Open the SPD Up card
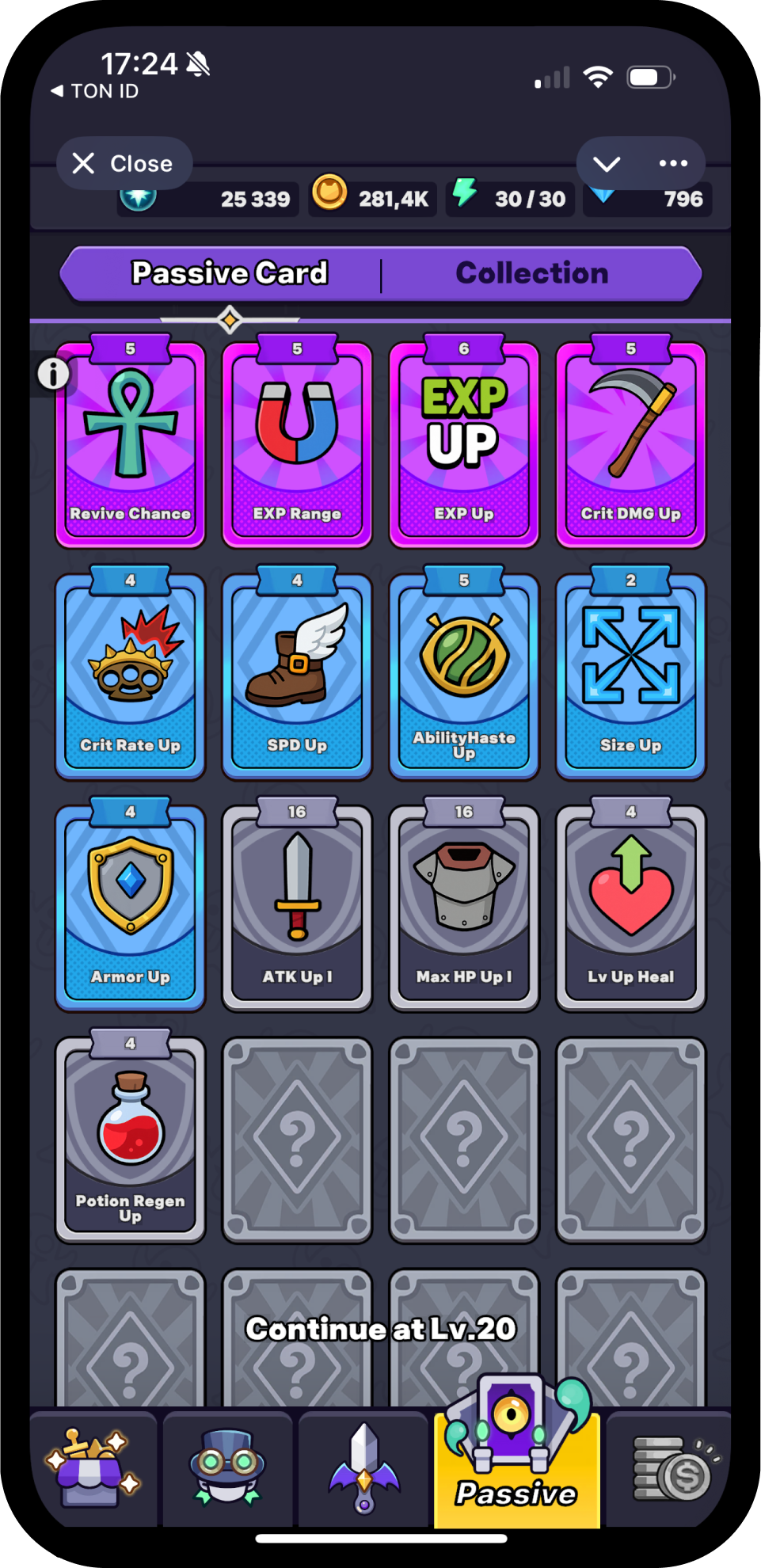 pyautogui.click(x=297, y=673)
